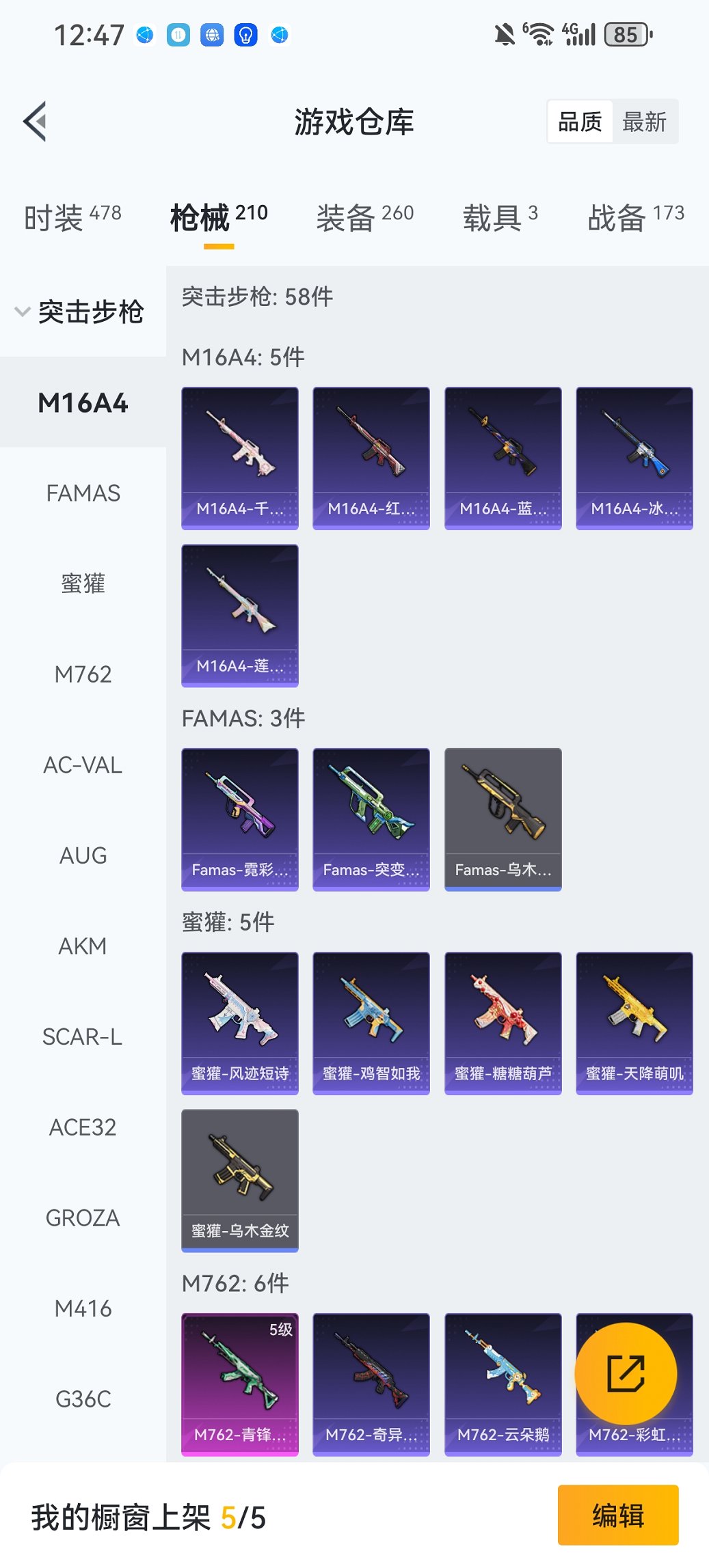Switch to the 战备 tab
This screenshot has width=709, height=1568.
click(x=635, y=217)
